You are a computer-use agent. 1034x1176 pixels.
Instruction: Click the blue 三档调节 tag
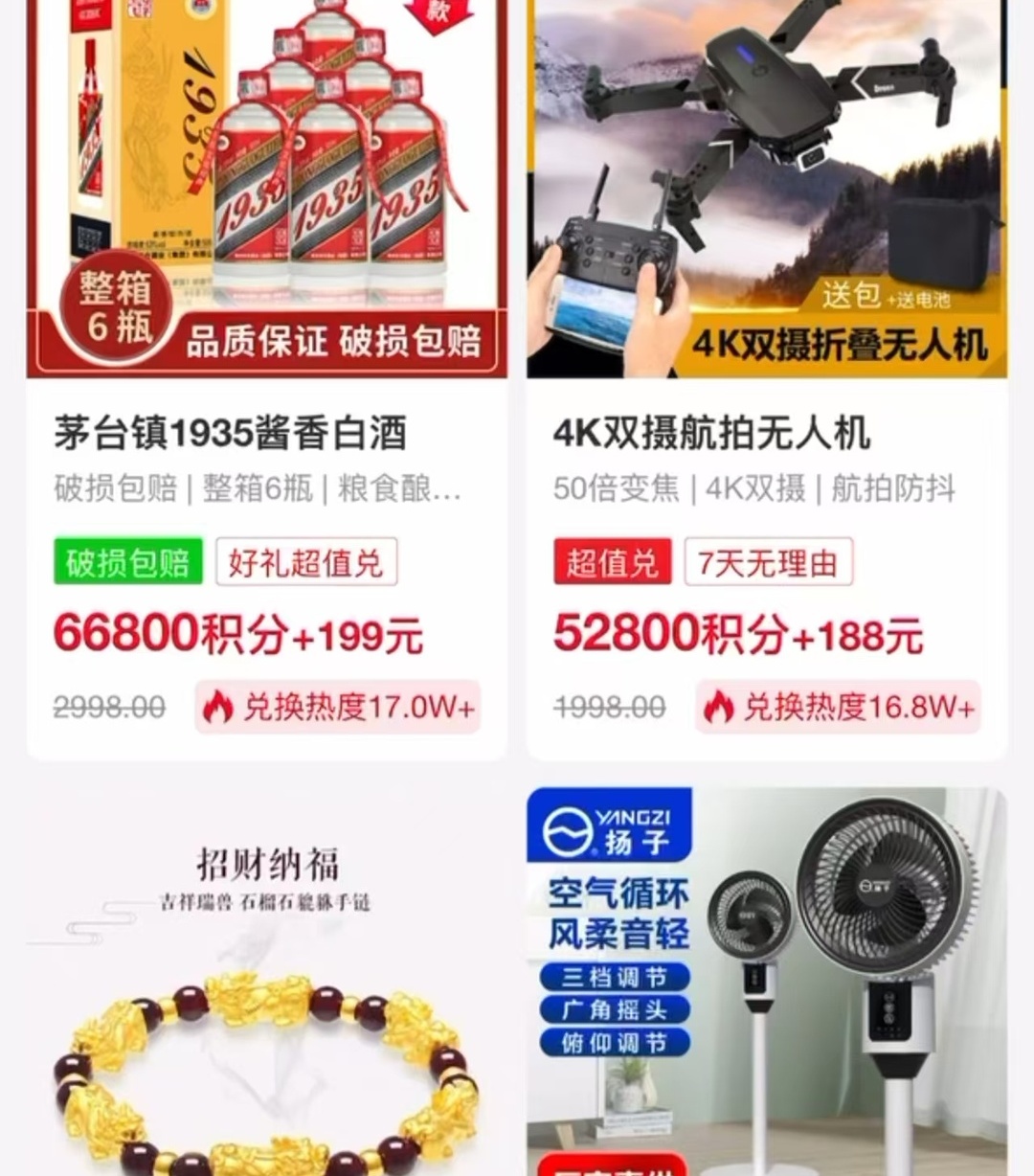(x=615, y=978)
